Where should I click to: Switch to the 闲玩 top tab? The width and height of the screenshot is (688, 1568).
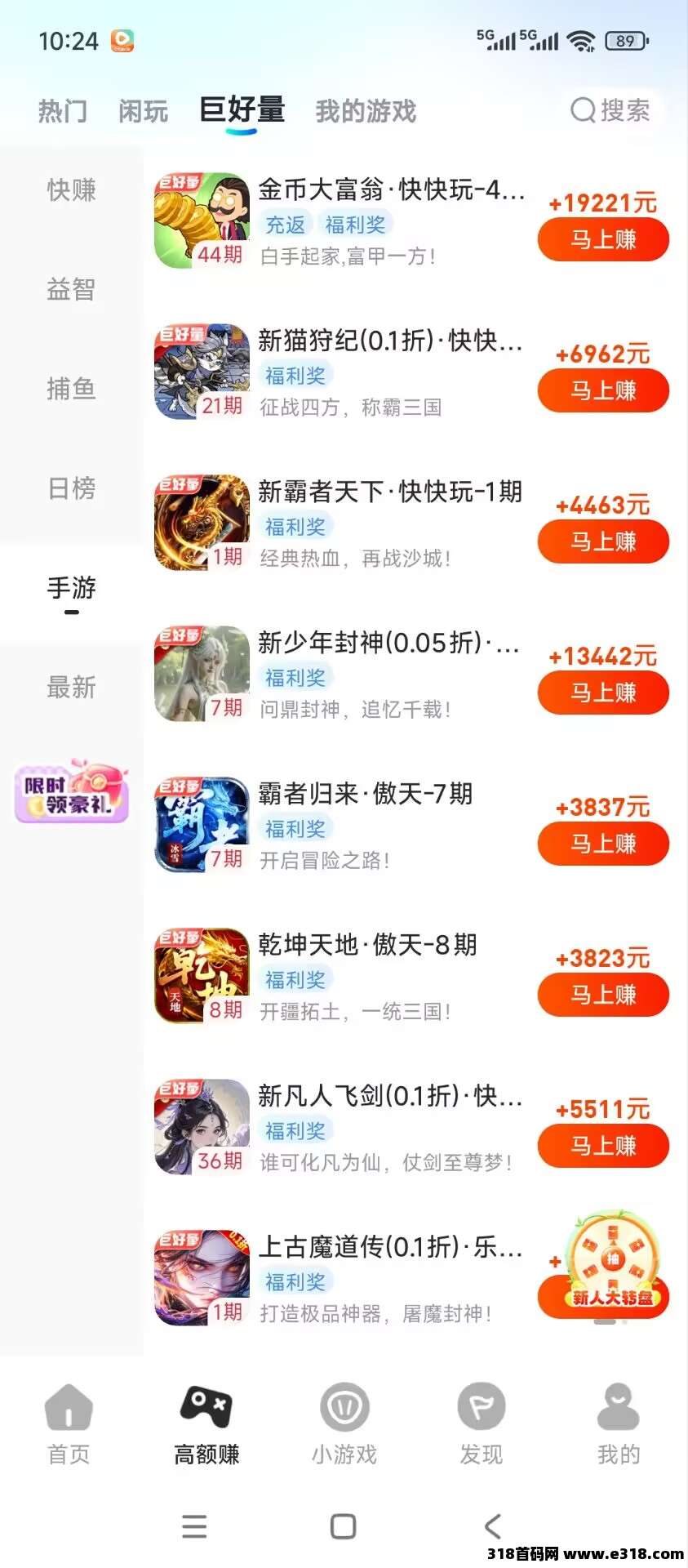click(x=143, y=111)
